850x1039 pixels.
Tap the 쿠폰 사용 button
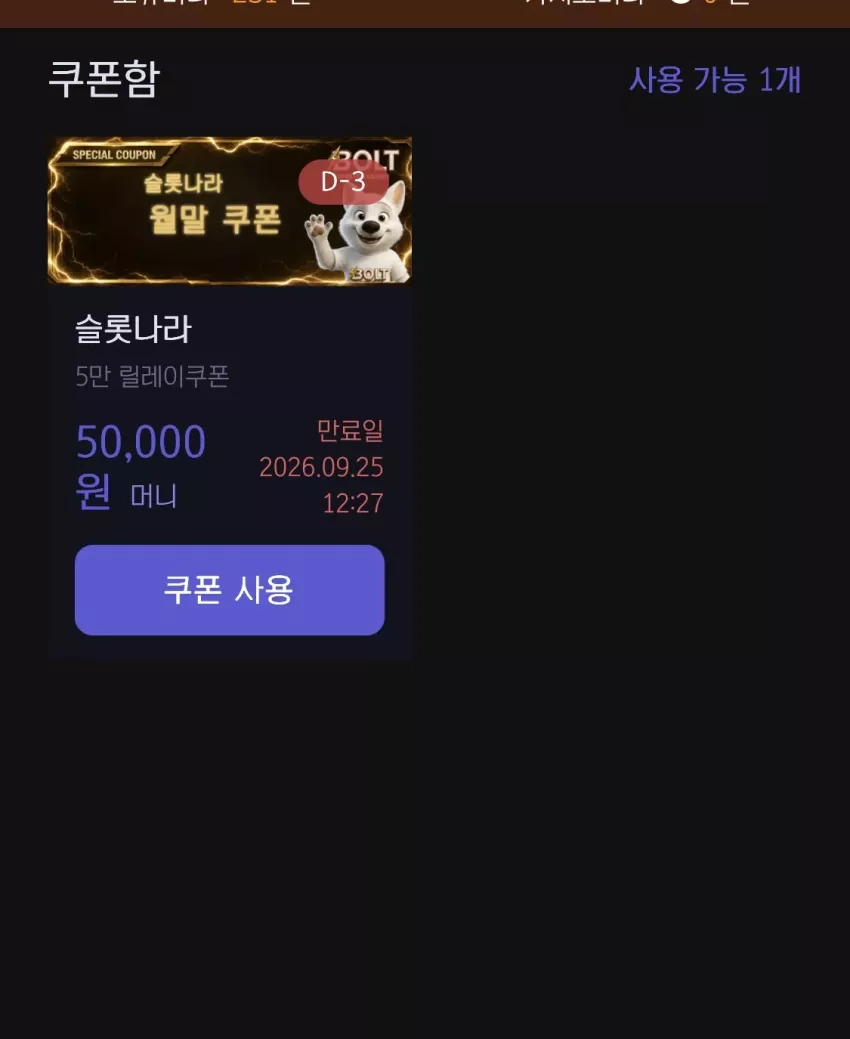tap(229, 590)
